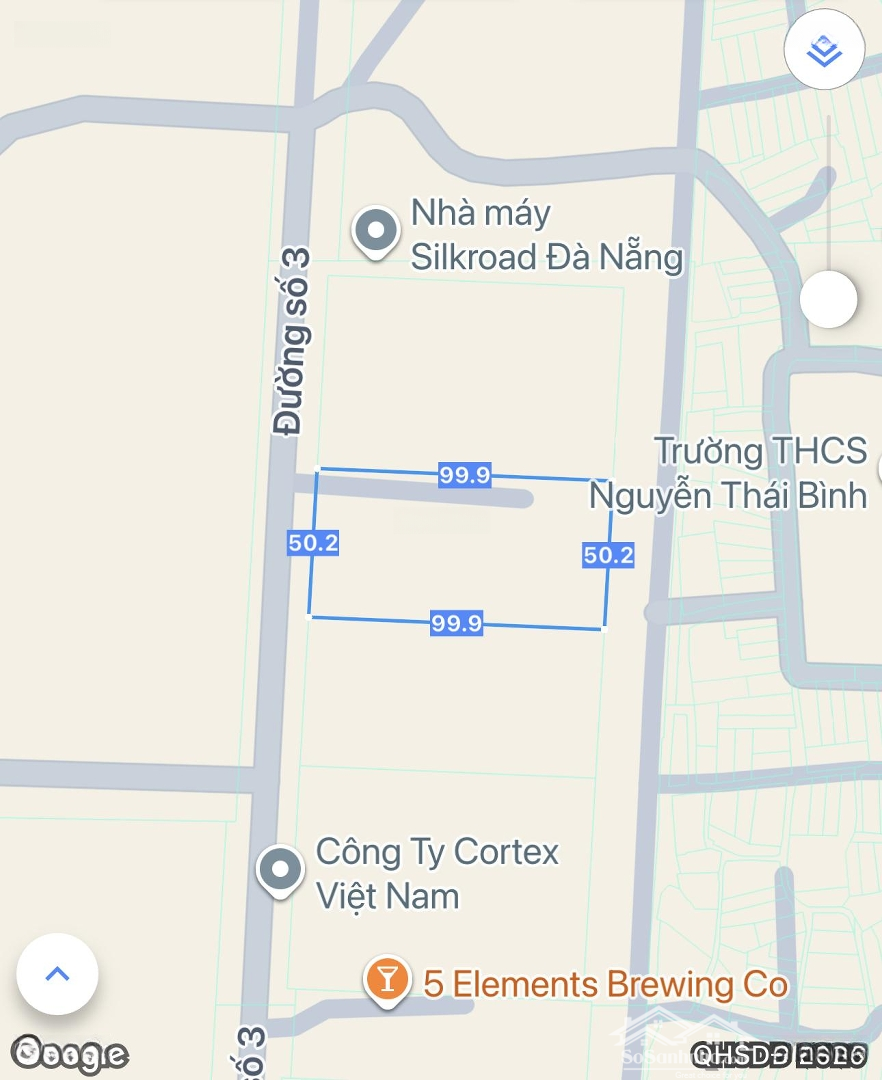This screenshot has width=882, height=1080.
Task: Click the Nhà máy Silkroad Đà Nẵng place marker
Action: click(375, 230)
